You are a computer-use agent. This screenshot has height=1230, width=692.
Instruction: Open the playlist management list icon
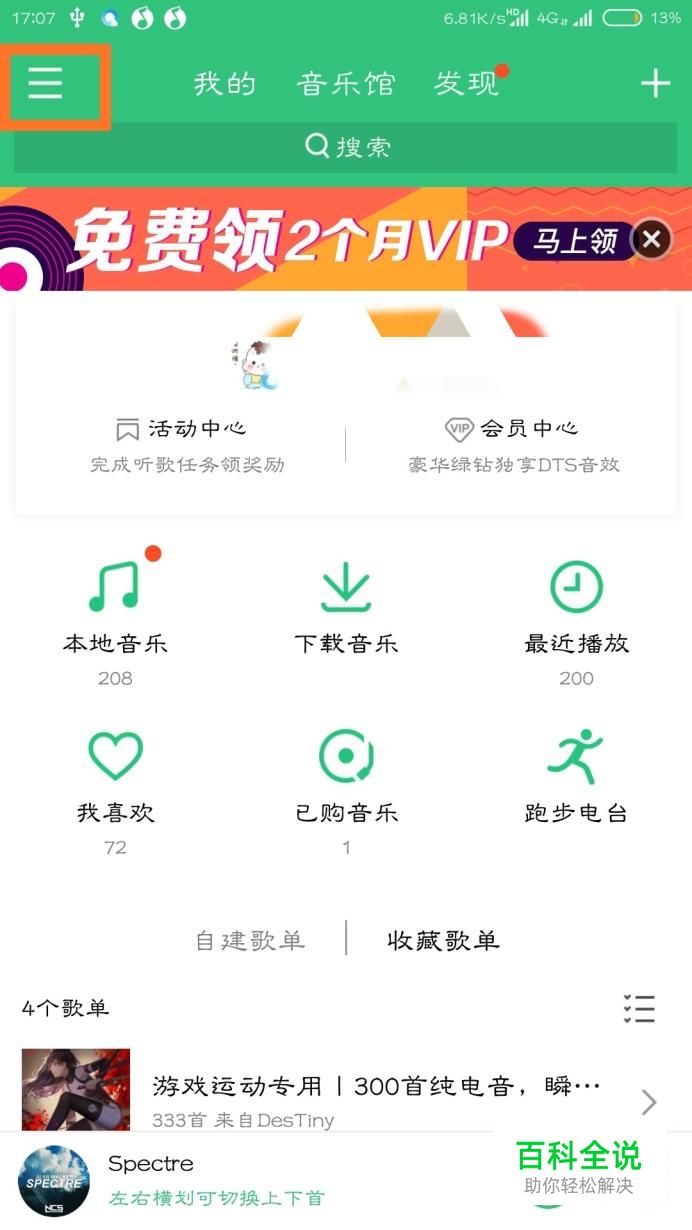[x=639, y=1008]
